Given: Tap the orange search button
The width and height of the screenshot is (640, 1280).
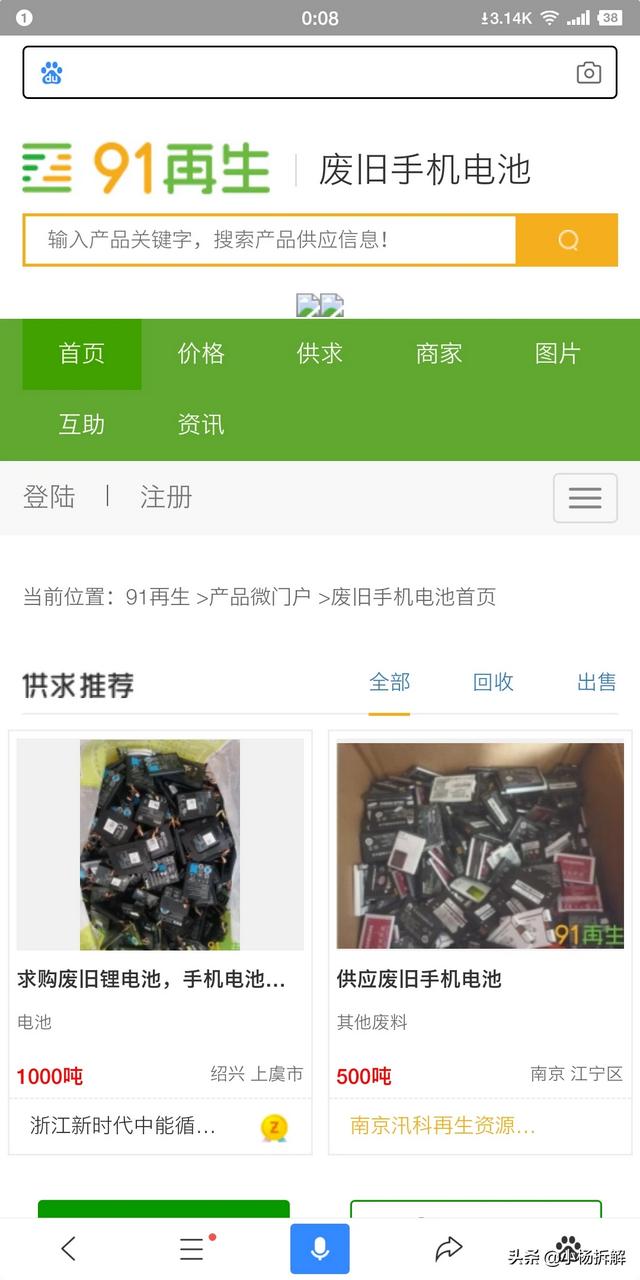Looking at the screenshot, I should (567, 240).
